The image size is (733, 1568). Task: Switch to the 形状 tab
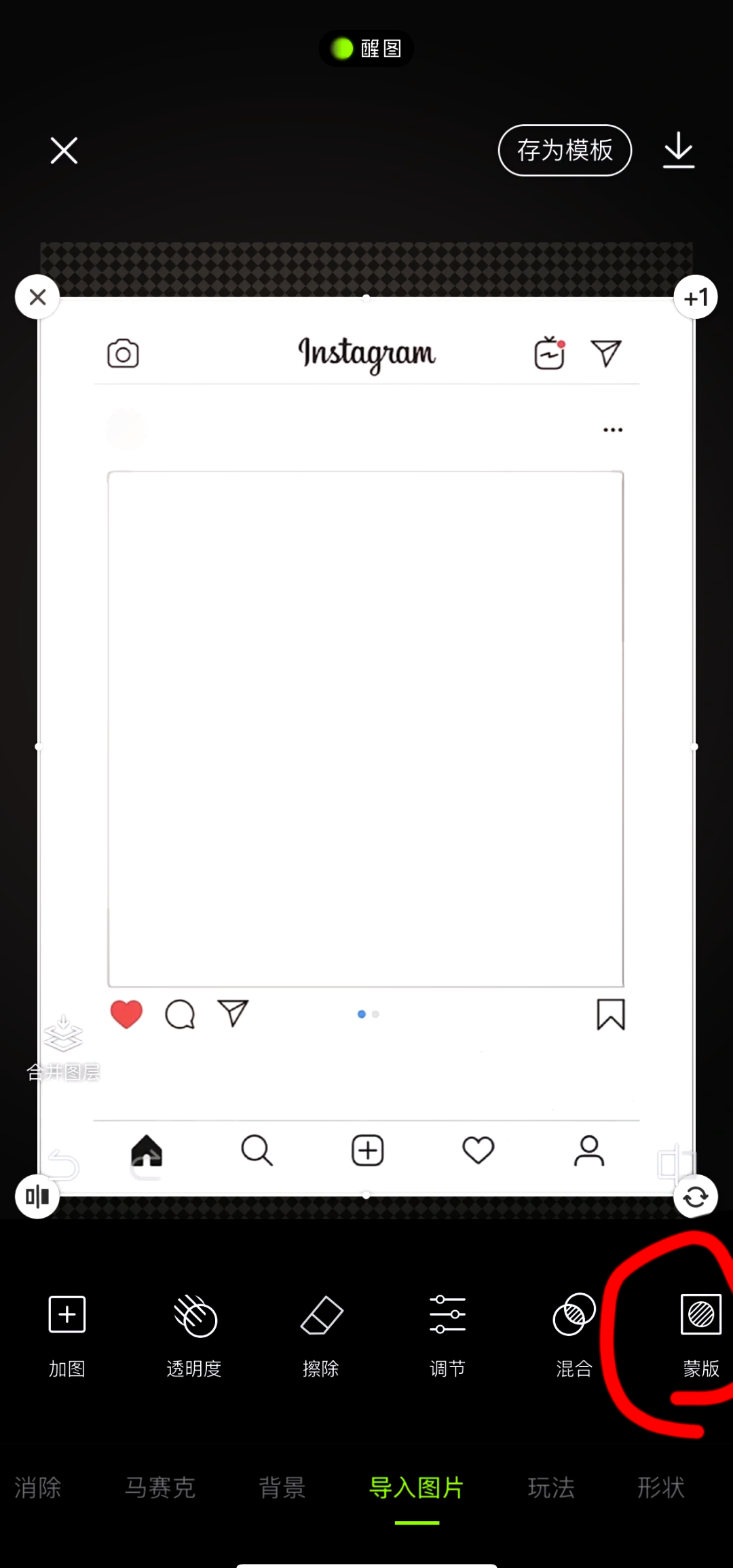(660, 1488)
